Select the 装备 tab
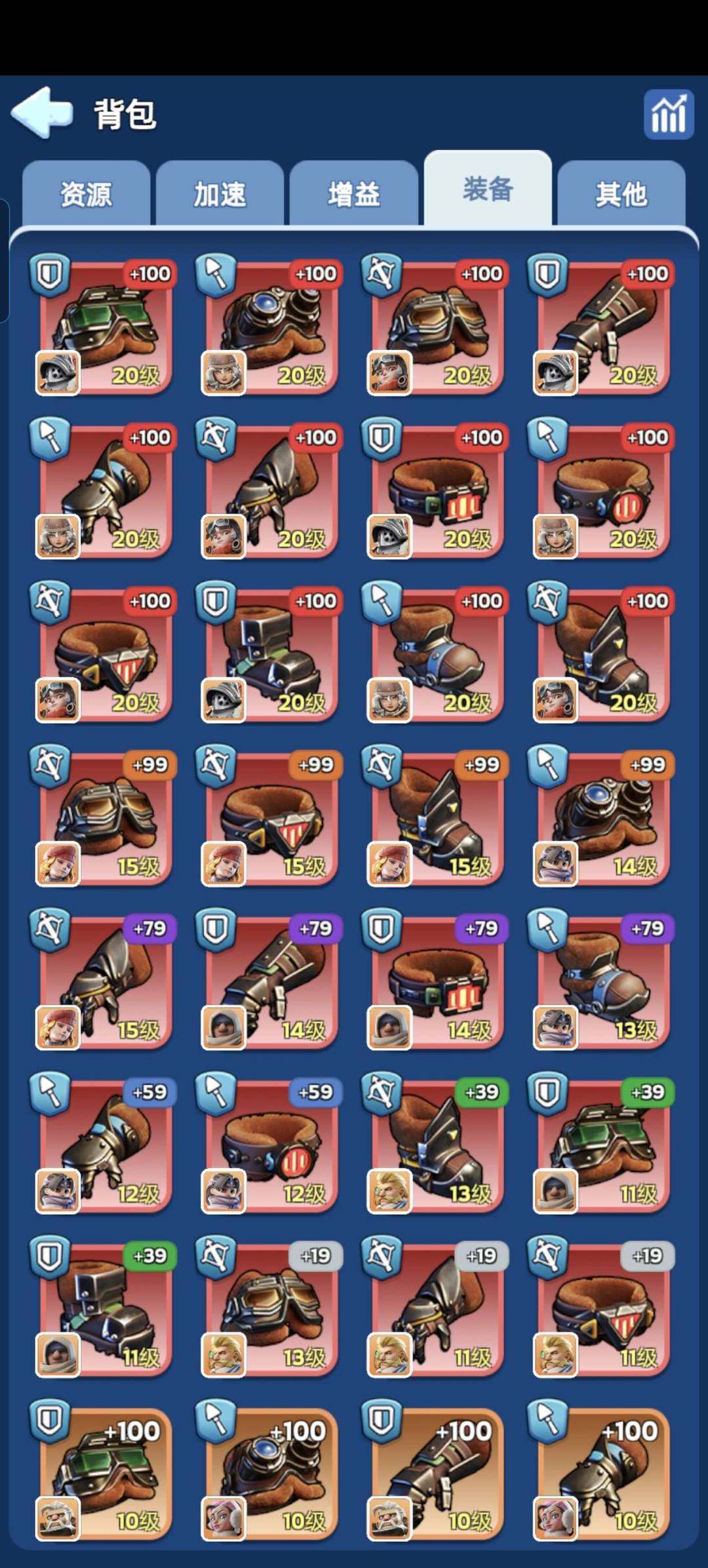Viewport: 708px width, 1568px height. [x=488, y=190]
